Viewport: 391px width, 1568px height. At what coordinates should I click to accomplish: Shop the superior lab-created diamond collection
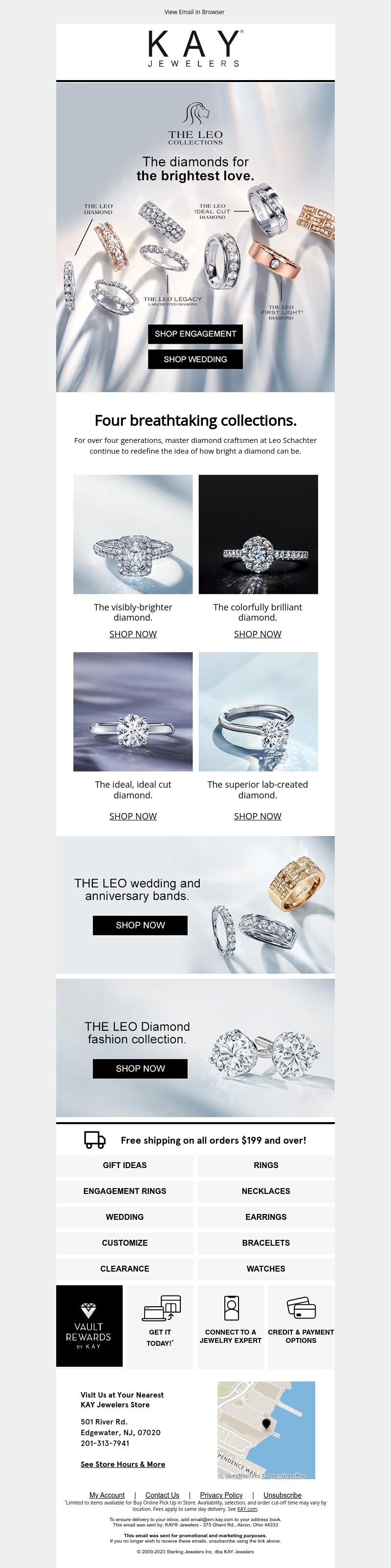click(258, 815)
